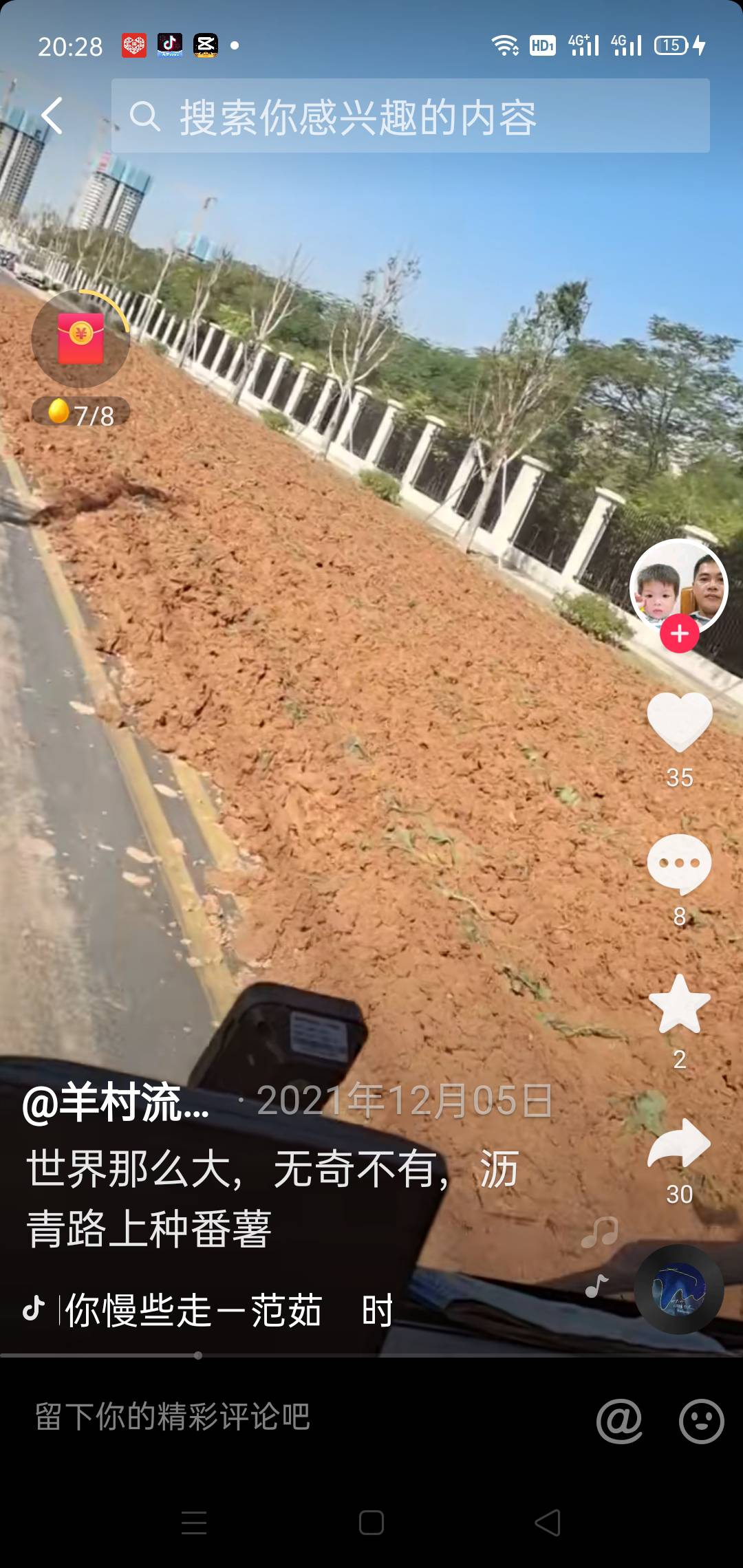The width and height of the screenshot is (743, 1568).
Task: Open the comments with 8 replies
Action: [680, 864]
